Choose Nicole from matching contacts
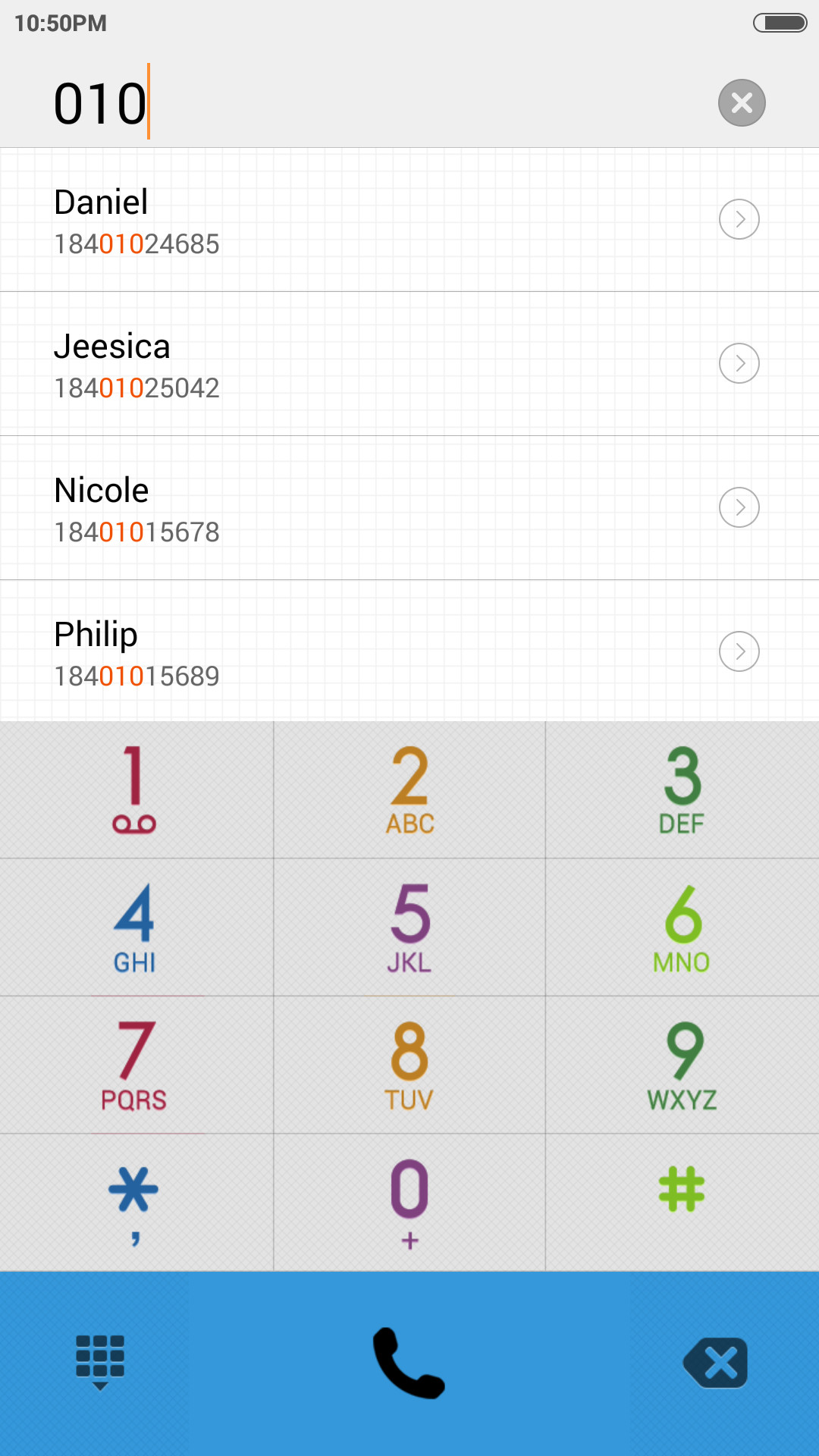 point(409,508)
